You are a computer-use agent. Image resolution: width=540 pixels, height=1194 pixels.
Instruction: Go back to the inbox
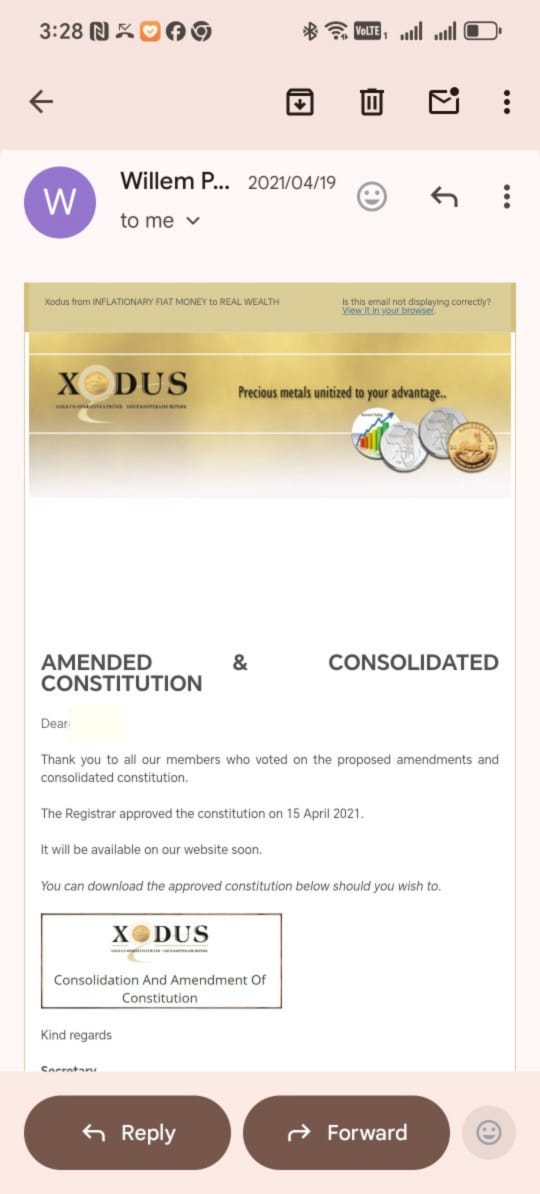pyautogui.click(x=41, y=101)
